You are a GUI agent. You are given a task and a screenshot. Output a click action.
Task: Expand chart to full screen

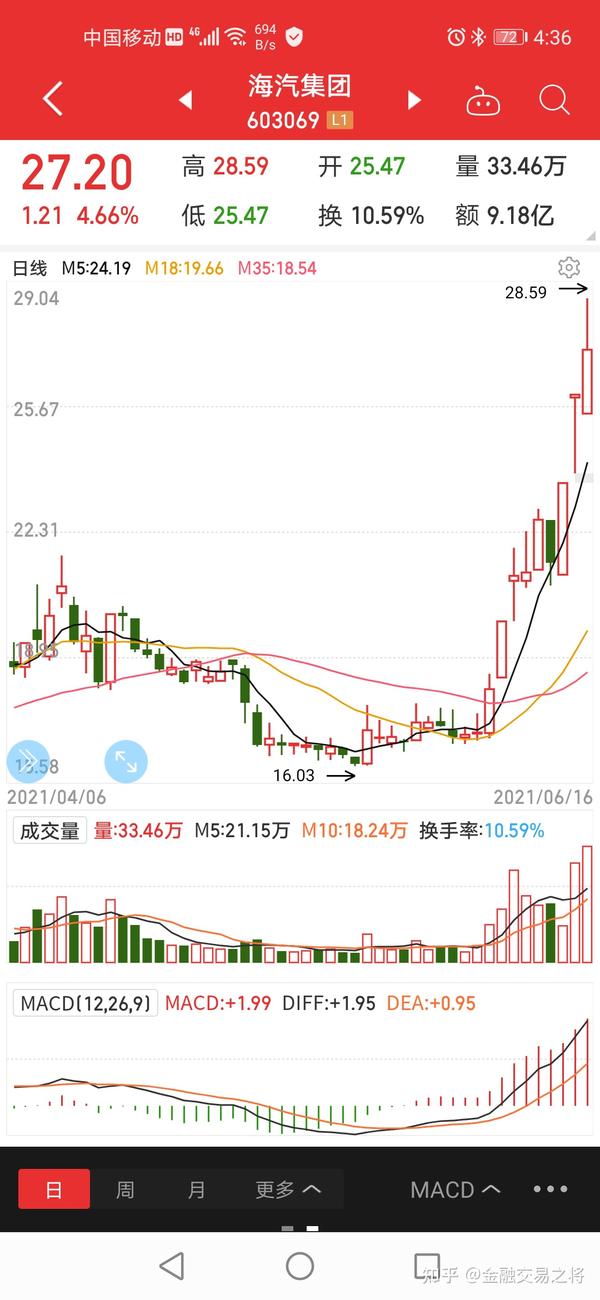126,762
